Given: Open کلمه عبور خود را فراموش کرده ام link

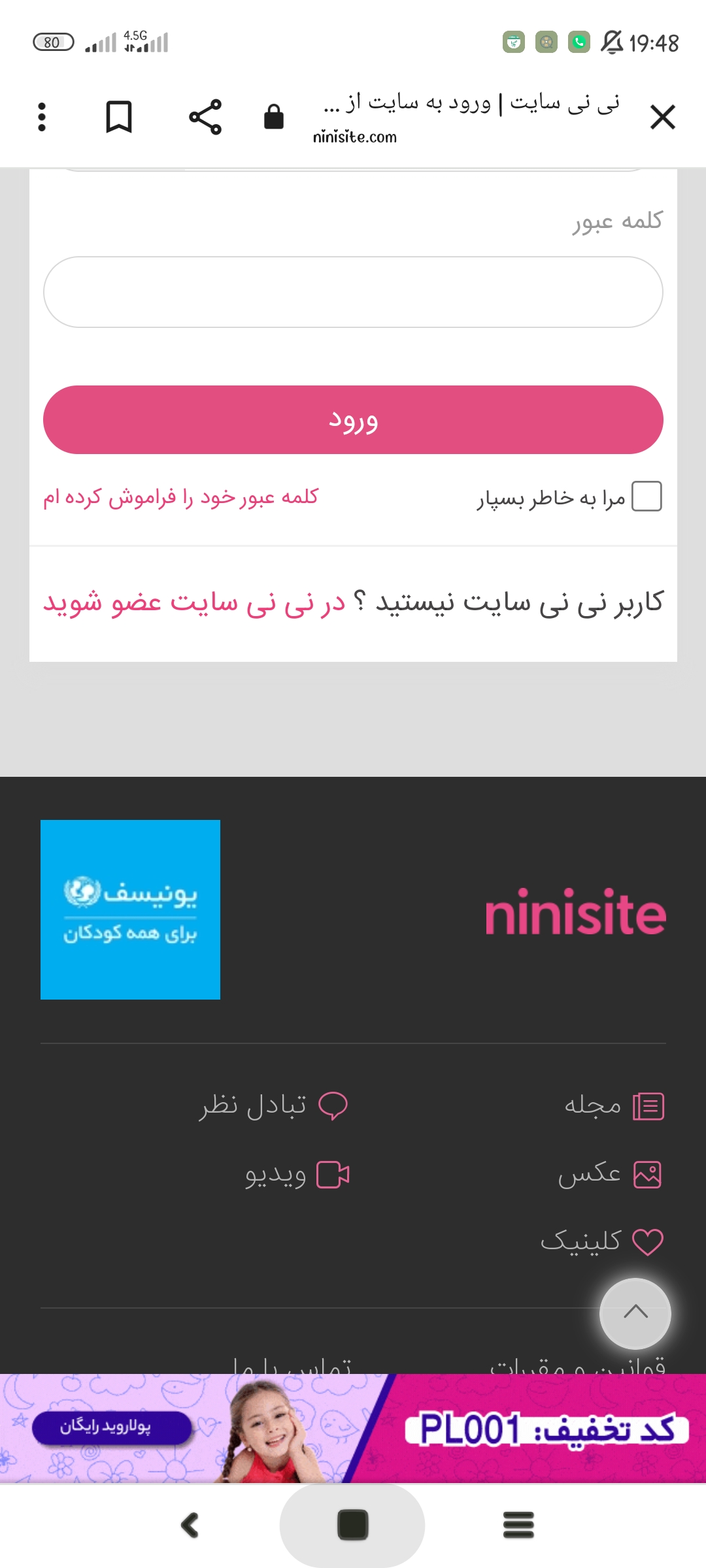Looking at the screenshot, I should [x=181, y=497].
